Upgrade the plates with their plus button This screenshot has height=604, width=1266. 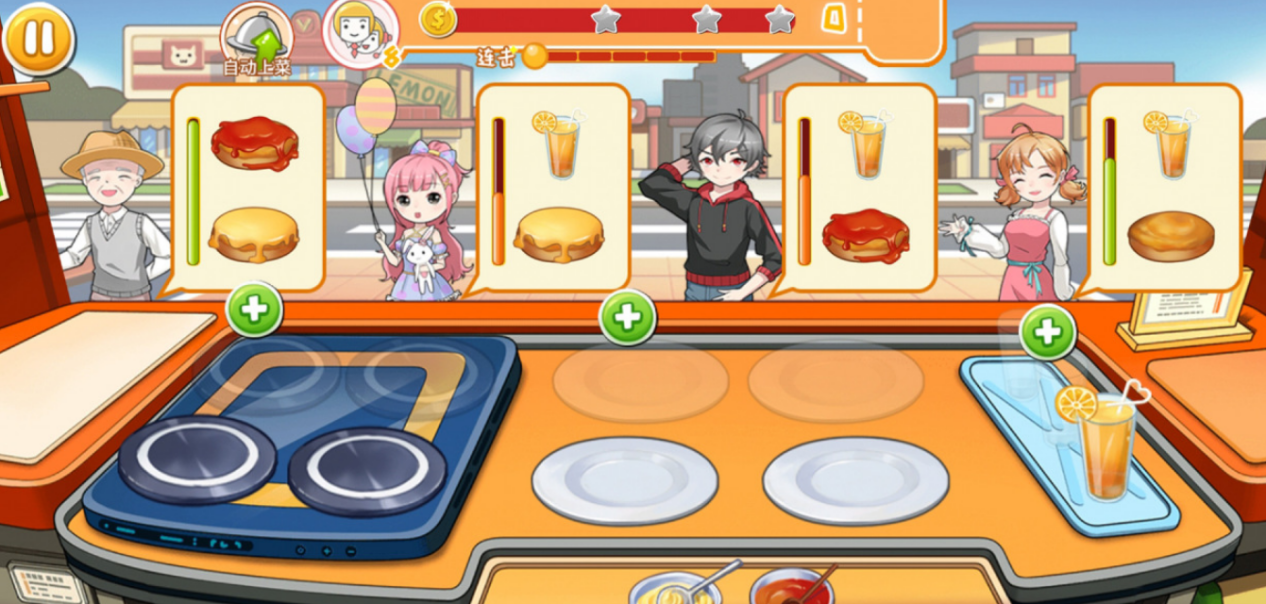627,317
